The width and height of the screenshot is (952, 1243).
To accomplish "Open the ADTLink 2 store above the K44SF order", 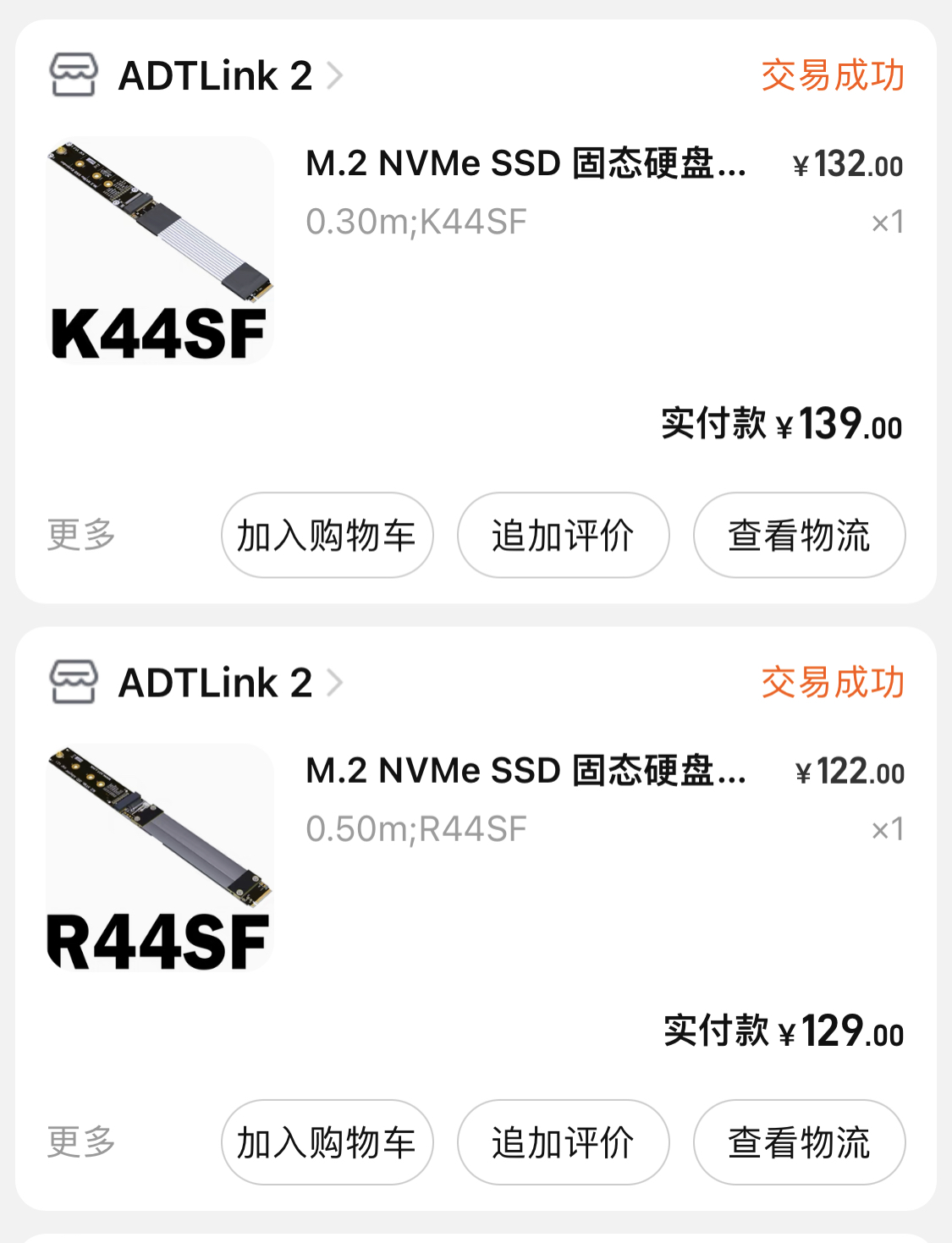I will 215,76.
